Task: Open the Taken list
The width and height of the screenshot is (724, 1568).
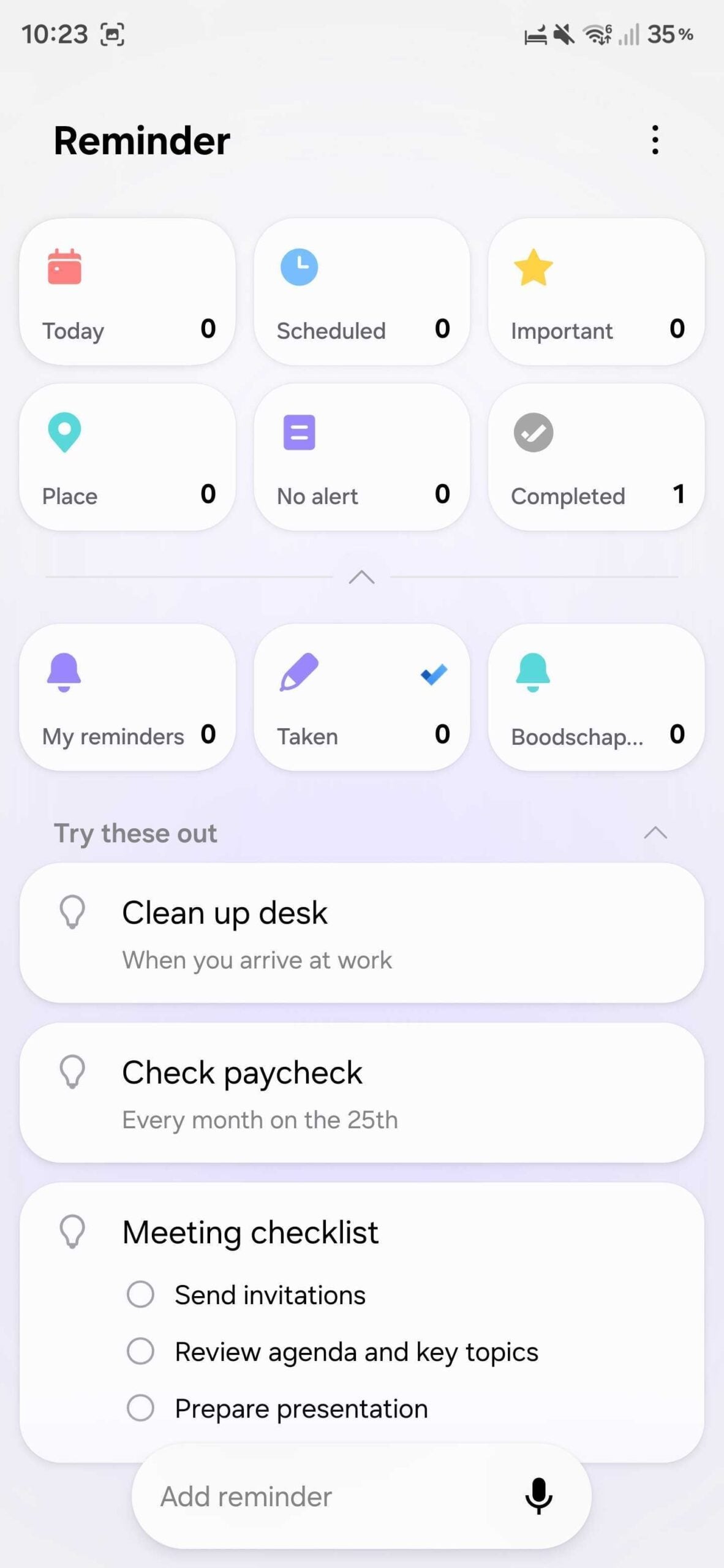Action: click(361, 698)
